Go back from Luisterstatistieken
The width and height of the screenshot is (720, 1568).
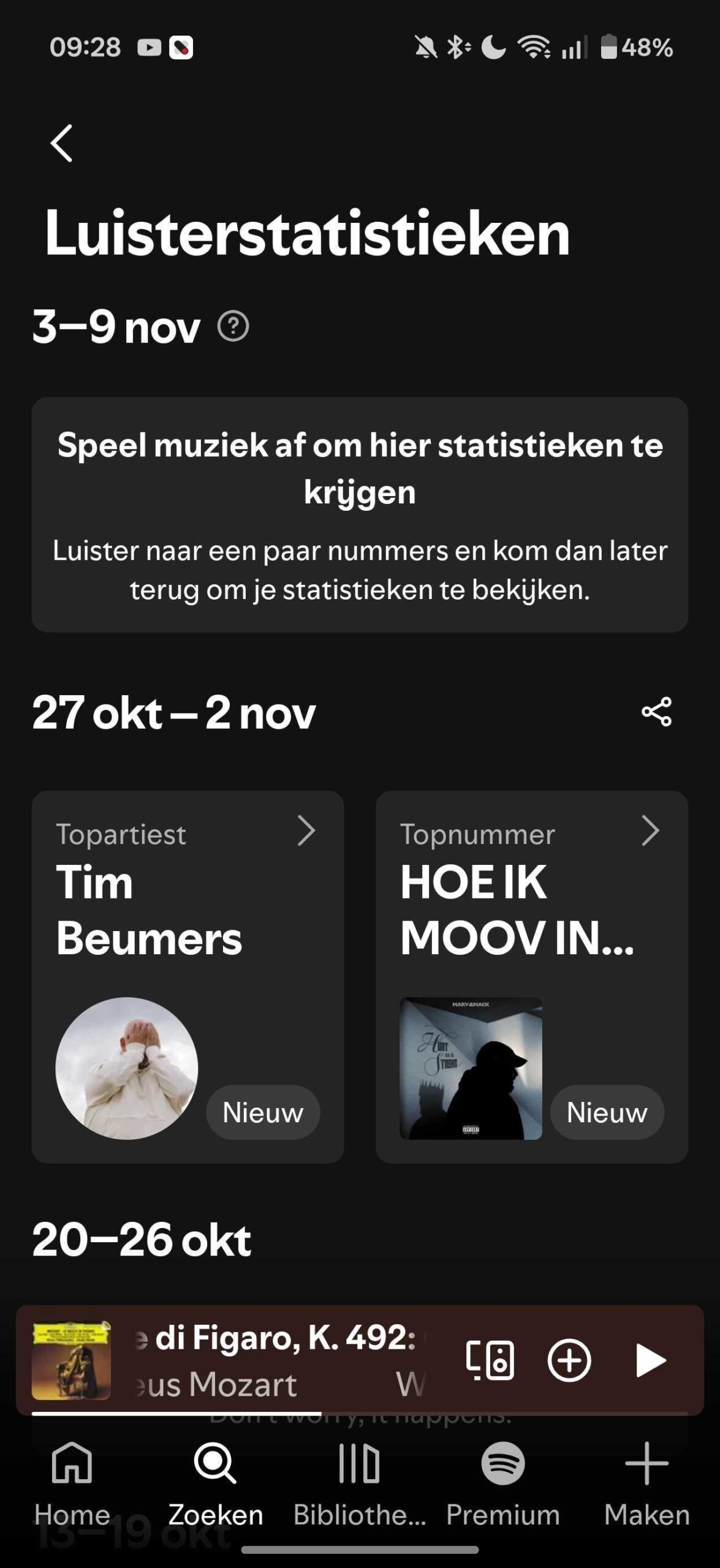tap(61, 143)
